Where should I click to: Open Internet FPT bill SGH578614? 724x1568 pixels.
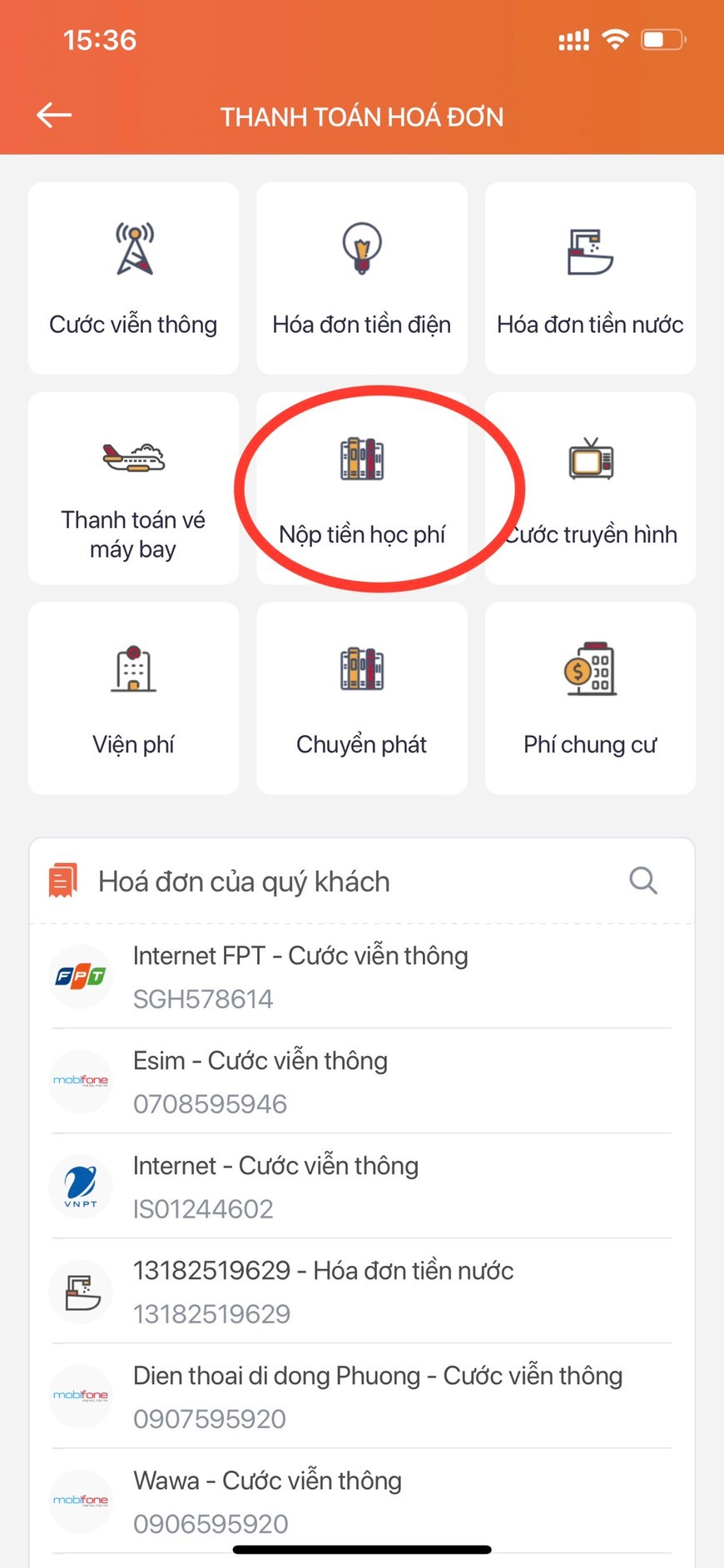click(x=361, y=976)
